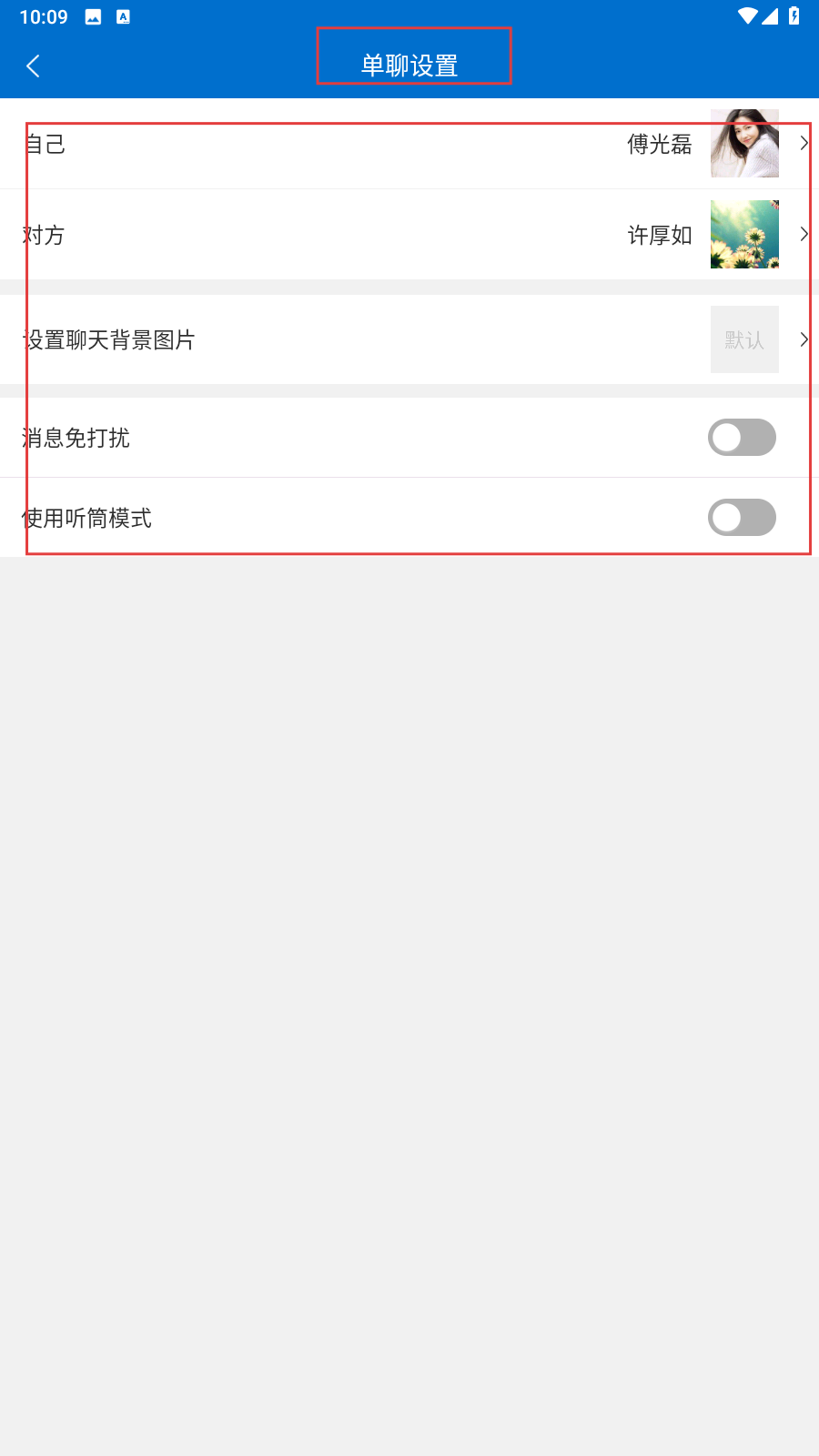The width and height of the screenshot is (819, 1456).
Task: Open the 自己 row for 傅光磊
Action: [409, 144]
